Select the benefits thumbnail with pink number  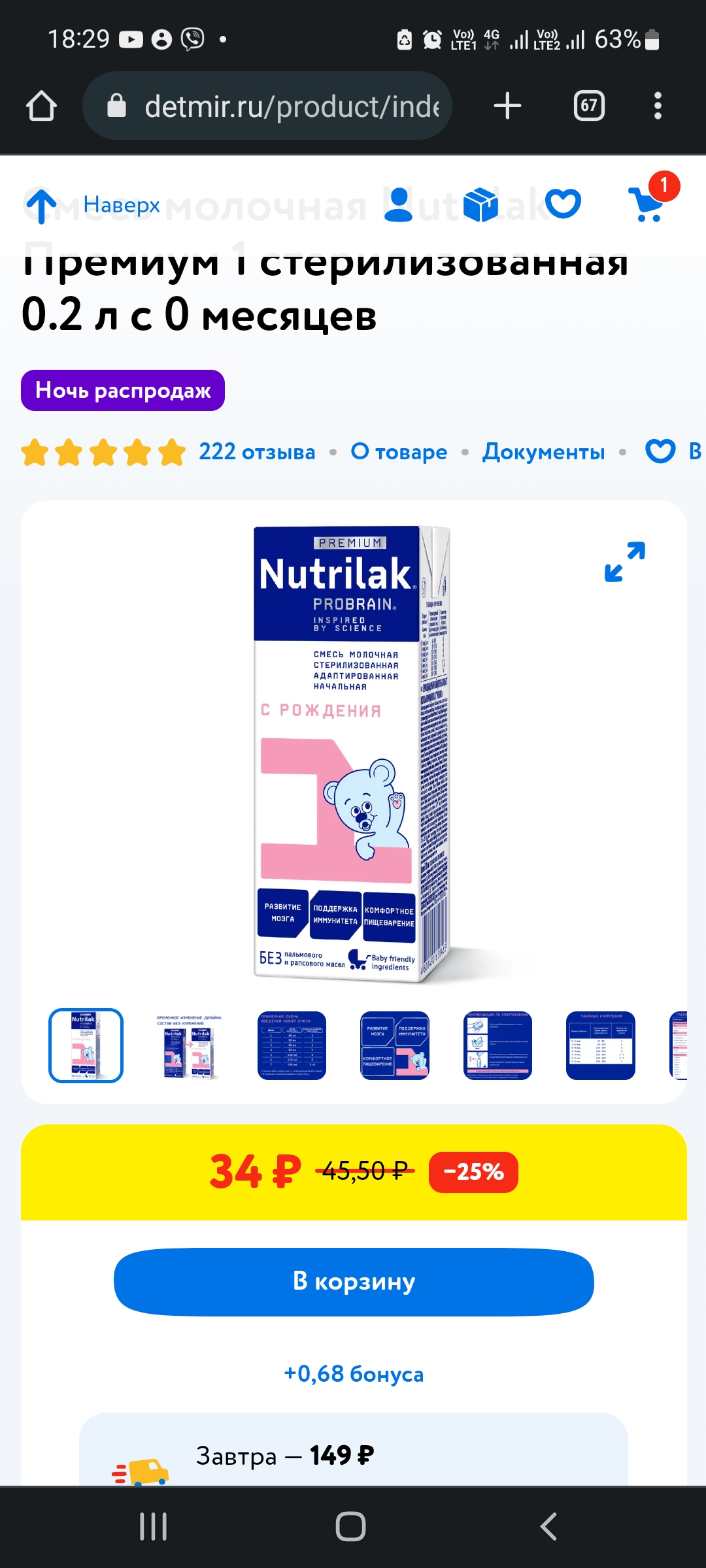[395, 1046]
